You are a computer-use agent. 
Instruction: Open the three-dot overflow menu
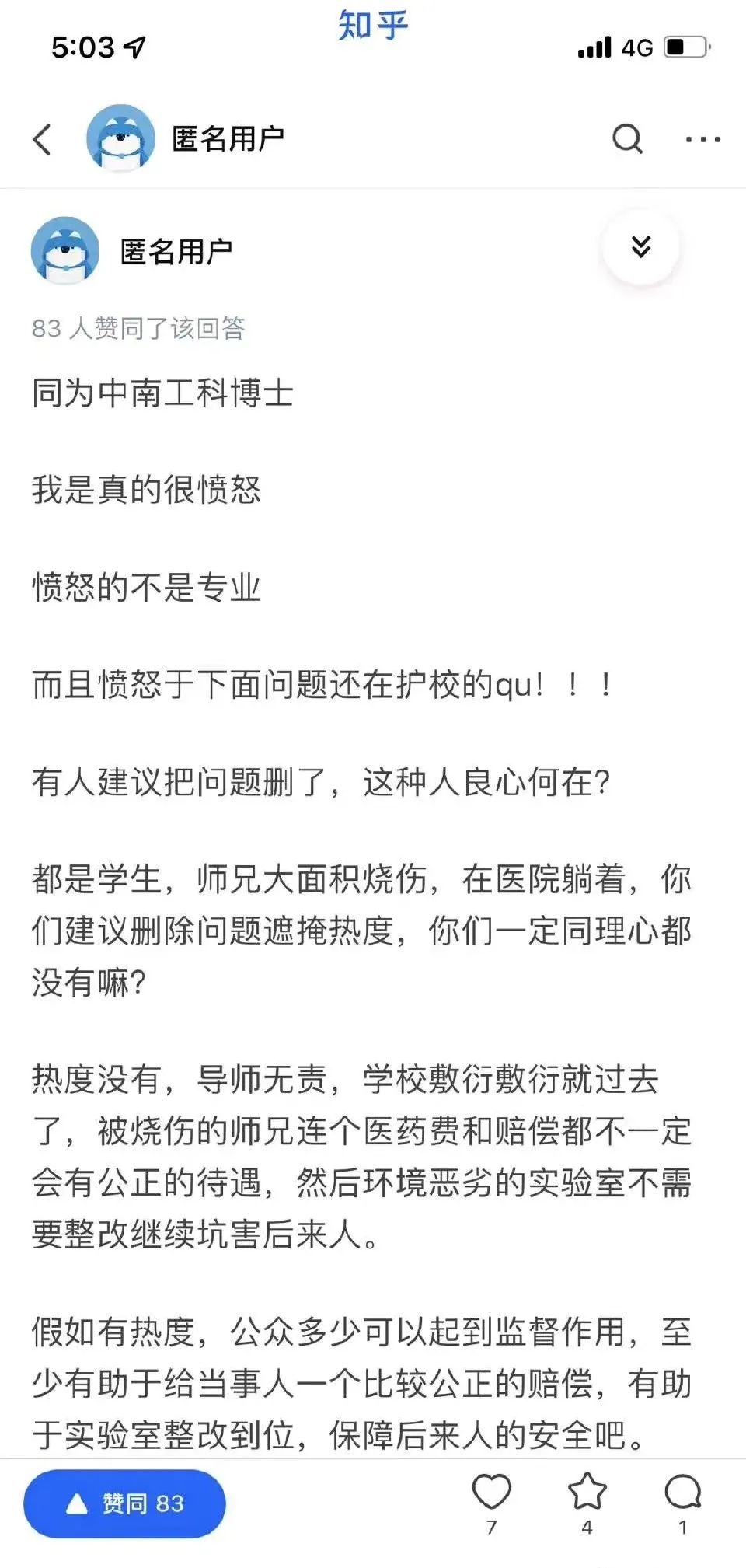tap(703, 140)
